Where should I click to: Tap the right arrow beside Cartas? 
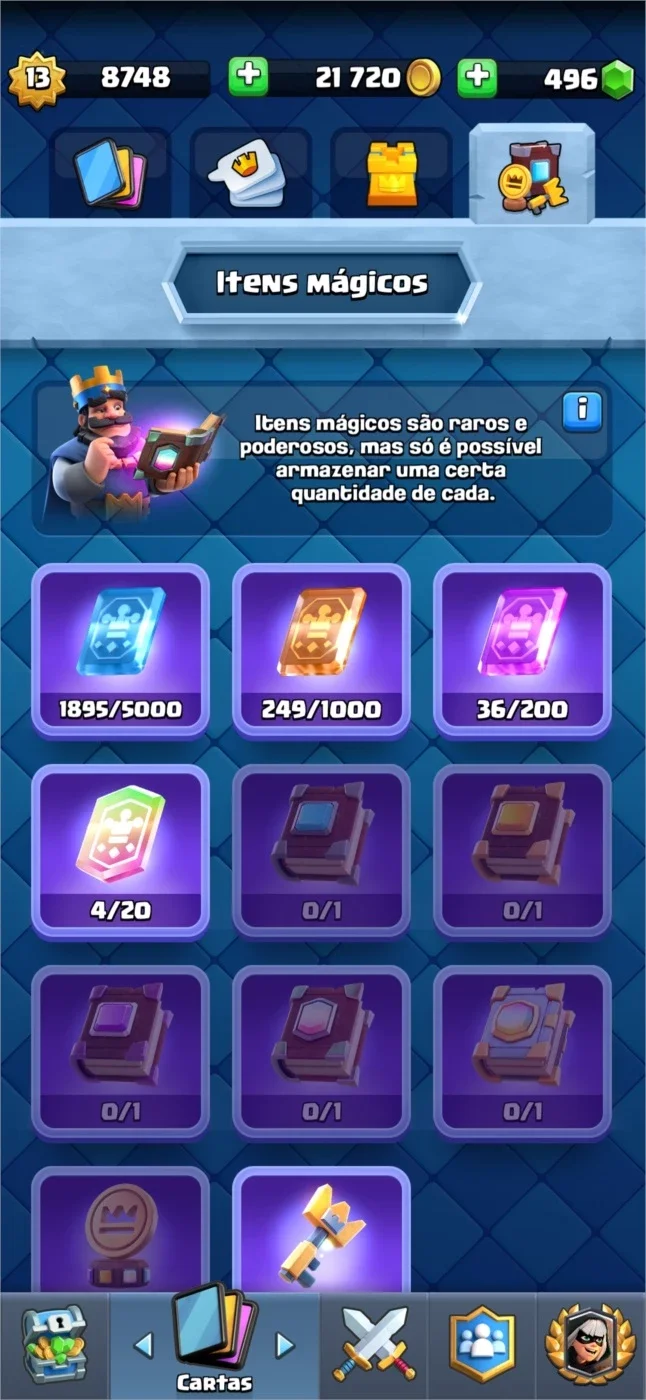[x=285, y=1345]
